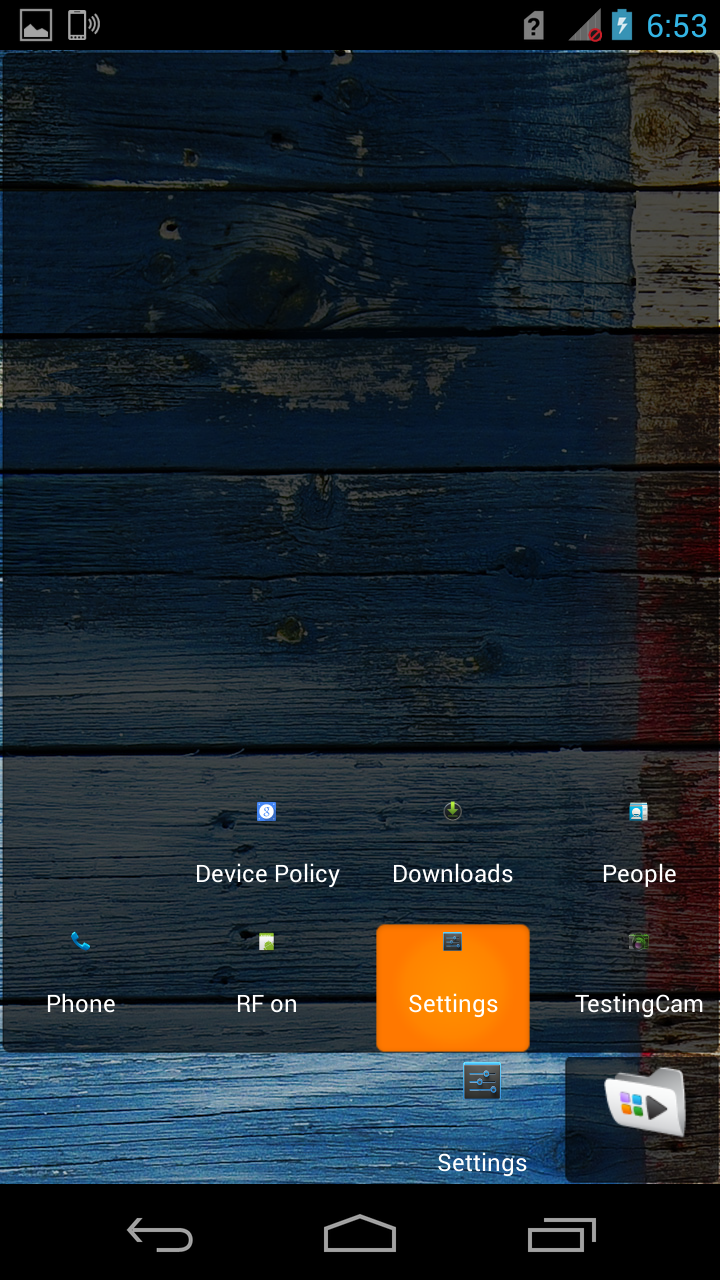Launch the TestingCam app

tap(639, 975)
